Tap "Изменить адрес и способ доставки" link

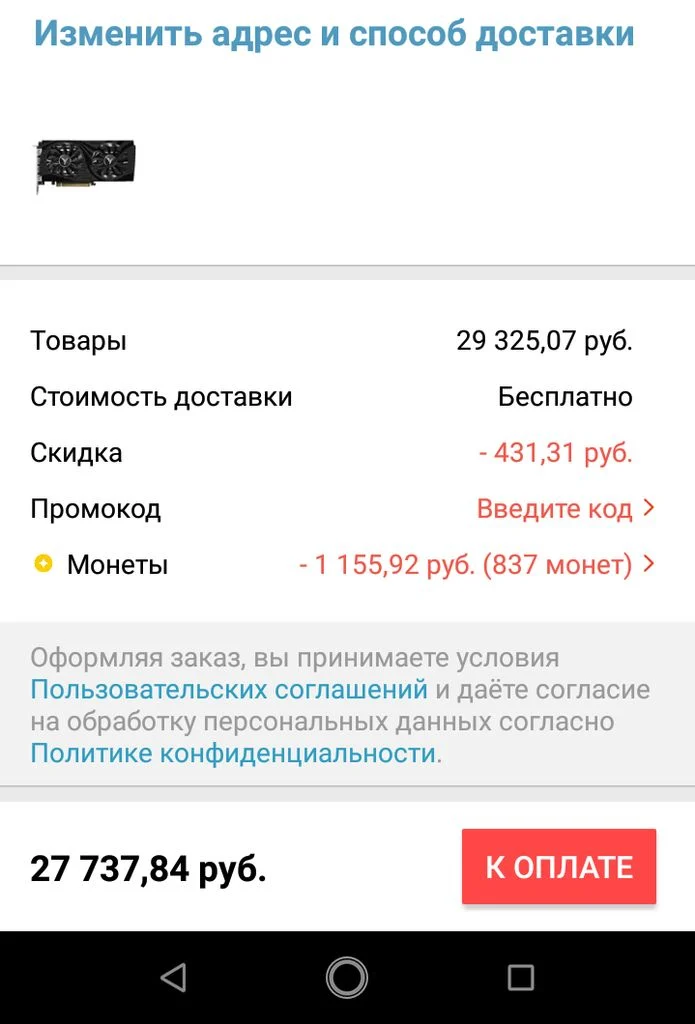click(334, 33)
